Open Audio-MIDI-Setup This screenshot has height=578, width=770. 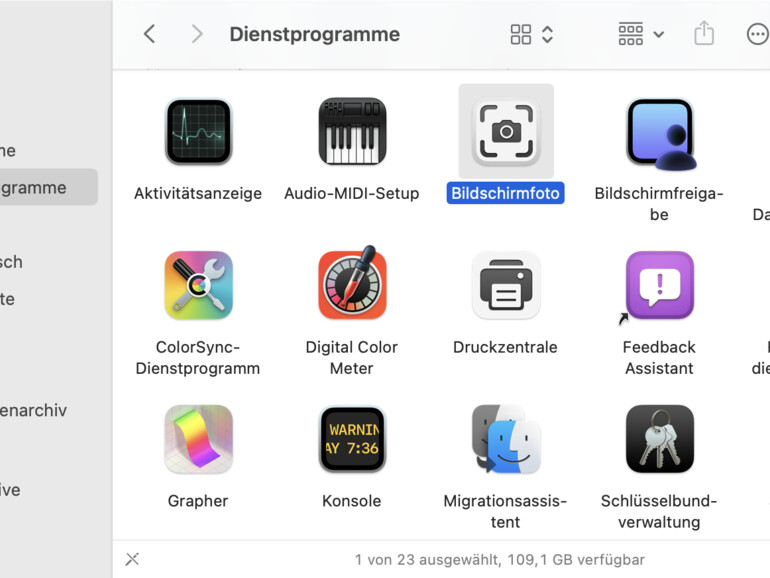coord(352,132)
